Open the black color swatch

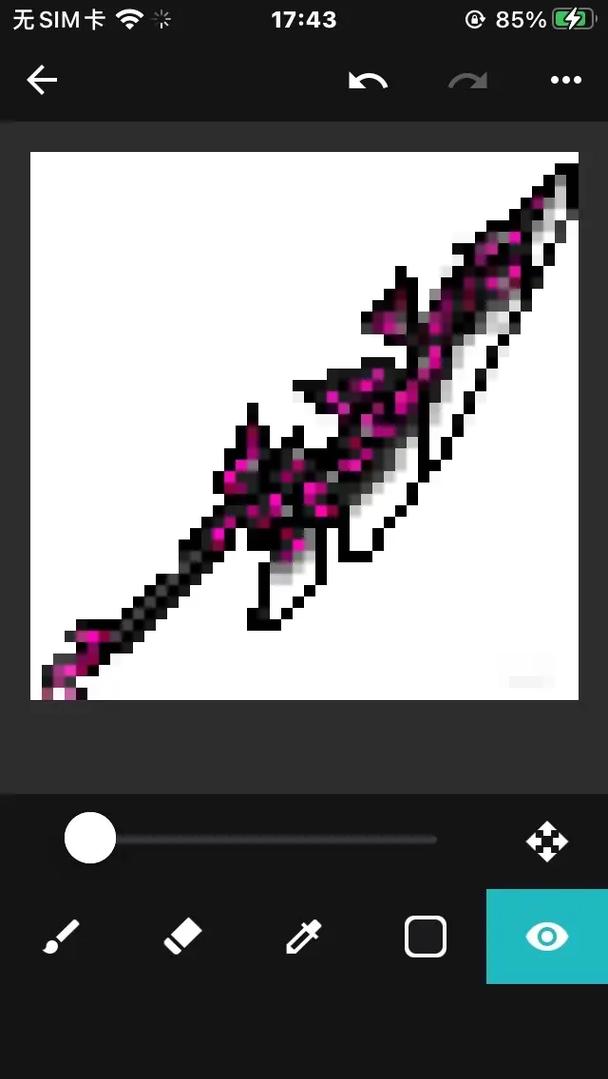tap(425, 937)
